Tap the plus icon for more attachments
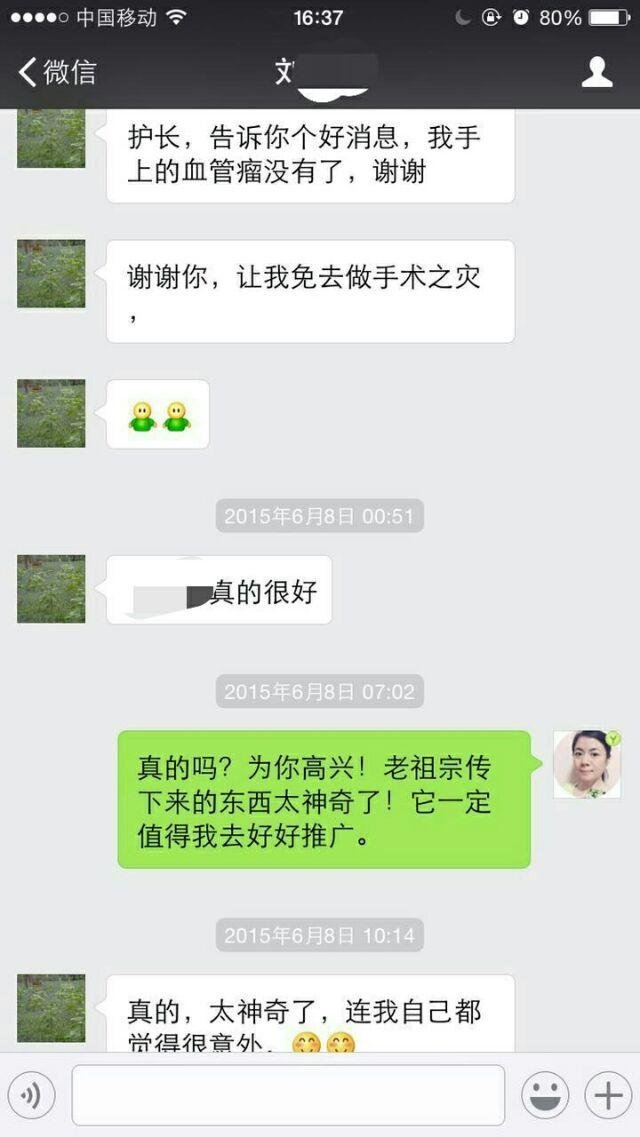Screen dimensions: 640x1137 pos(608,1096)
